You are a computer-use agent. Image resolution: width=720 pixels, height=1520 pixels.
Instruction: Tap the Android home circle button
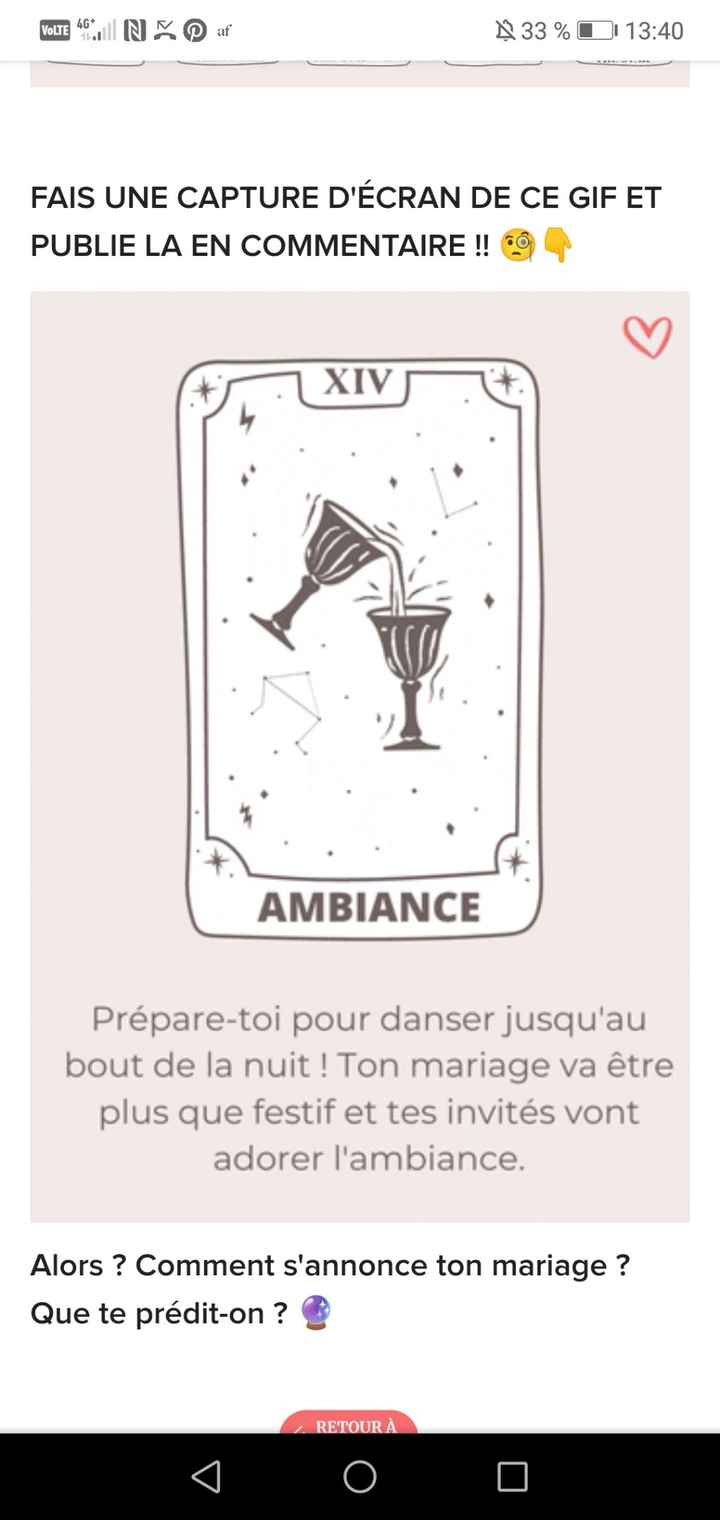[x=359, y=1477]
